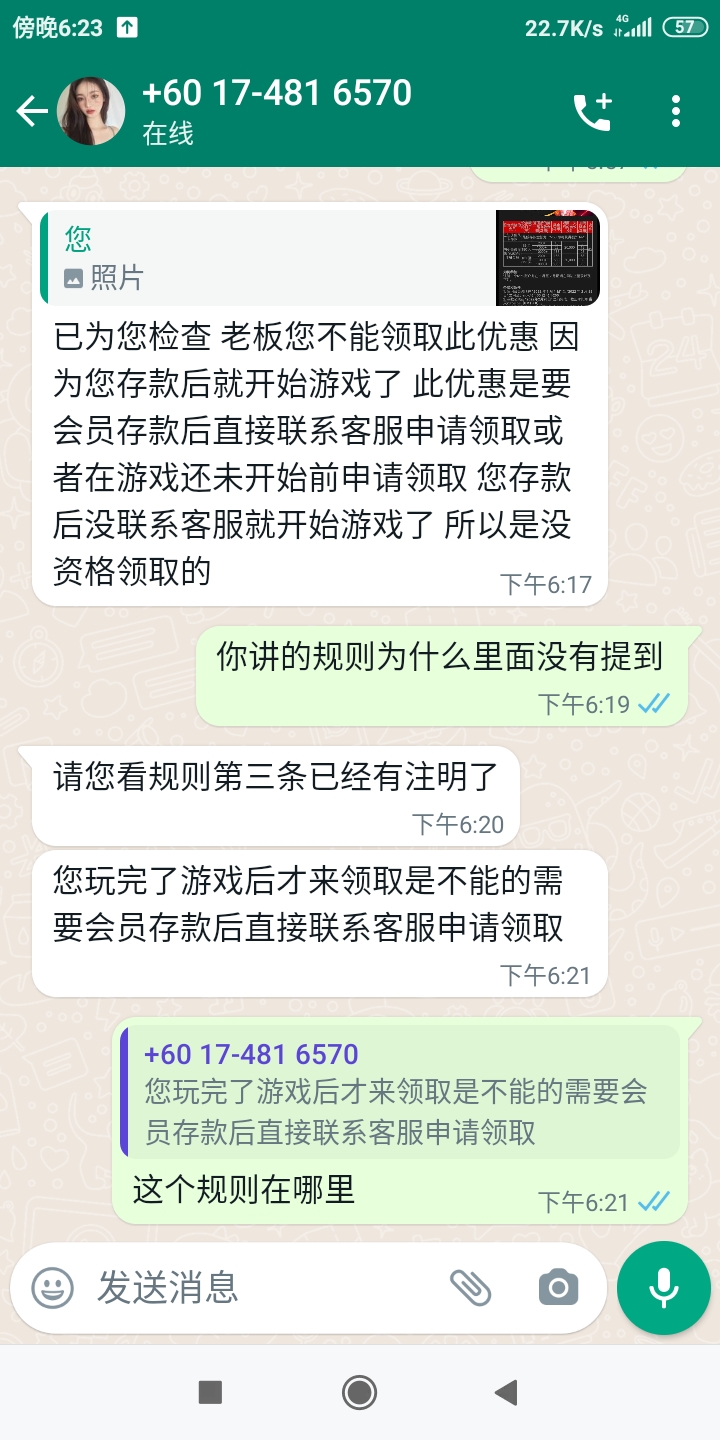The height and width of the screenshot is (1440, 720).
Task: Open the overflow menu
Action: point(676,112)
